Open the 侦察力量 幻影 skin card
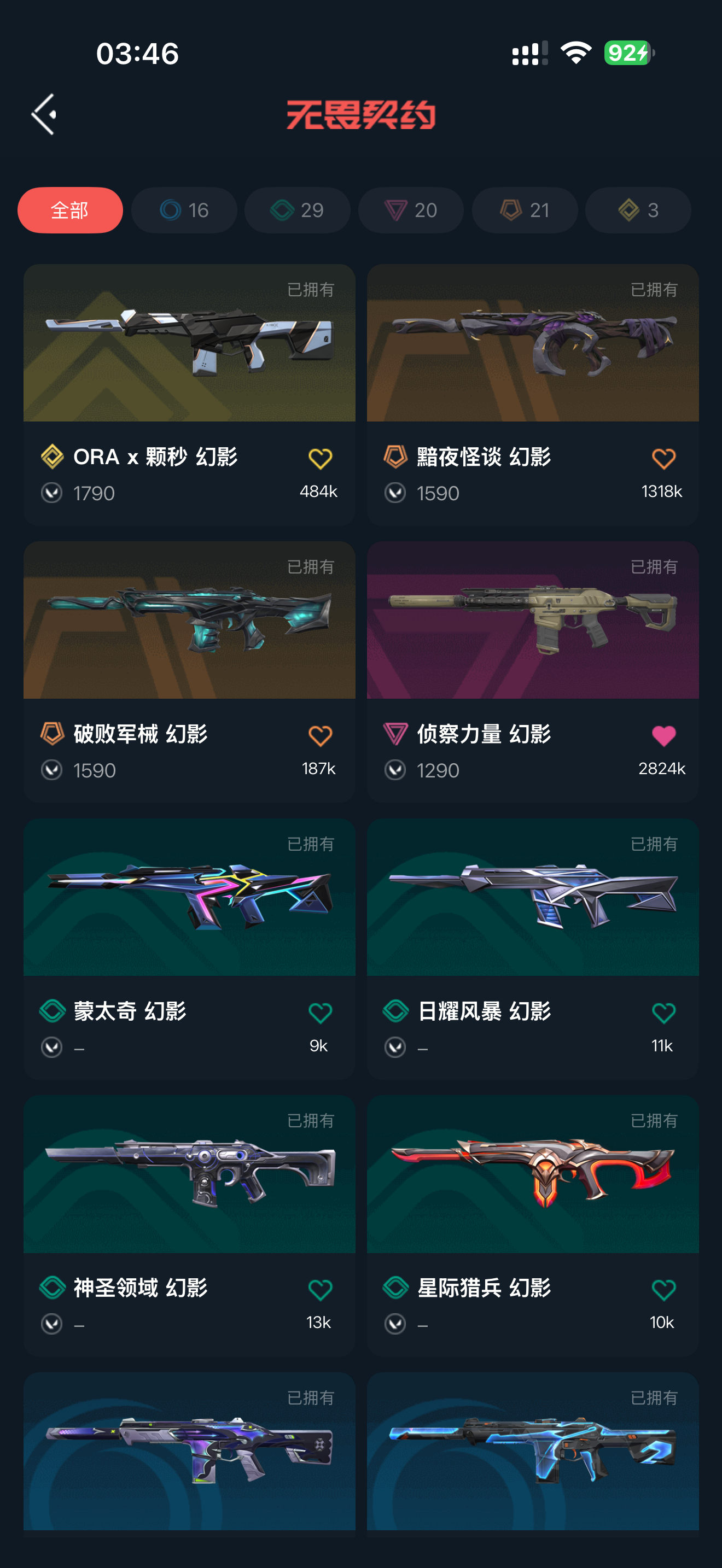 pyautogui.click(x=533, y=672)
